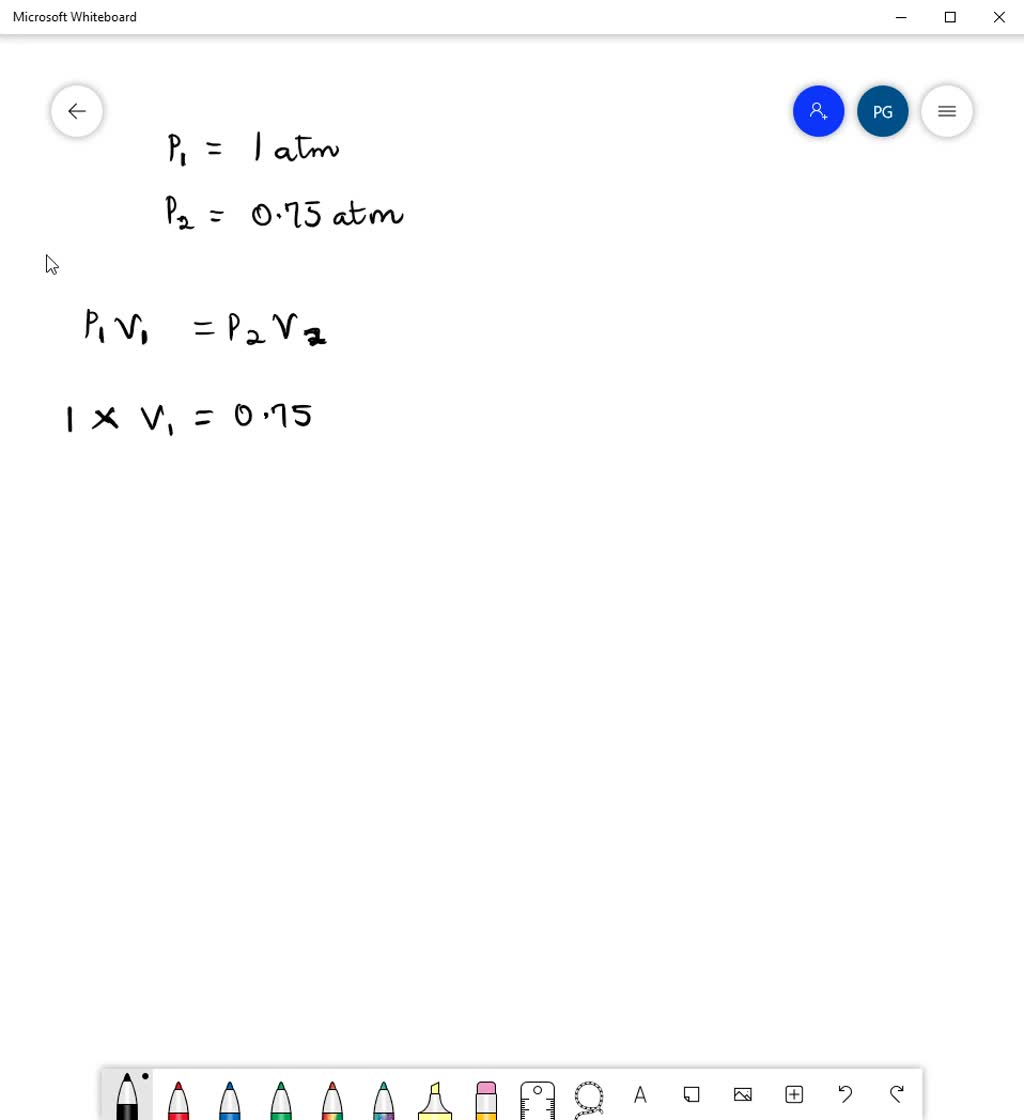
Task: Open the PG account profile
Action: (882, 111)
